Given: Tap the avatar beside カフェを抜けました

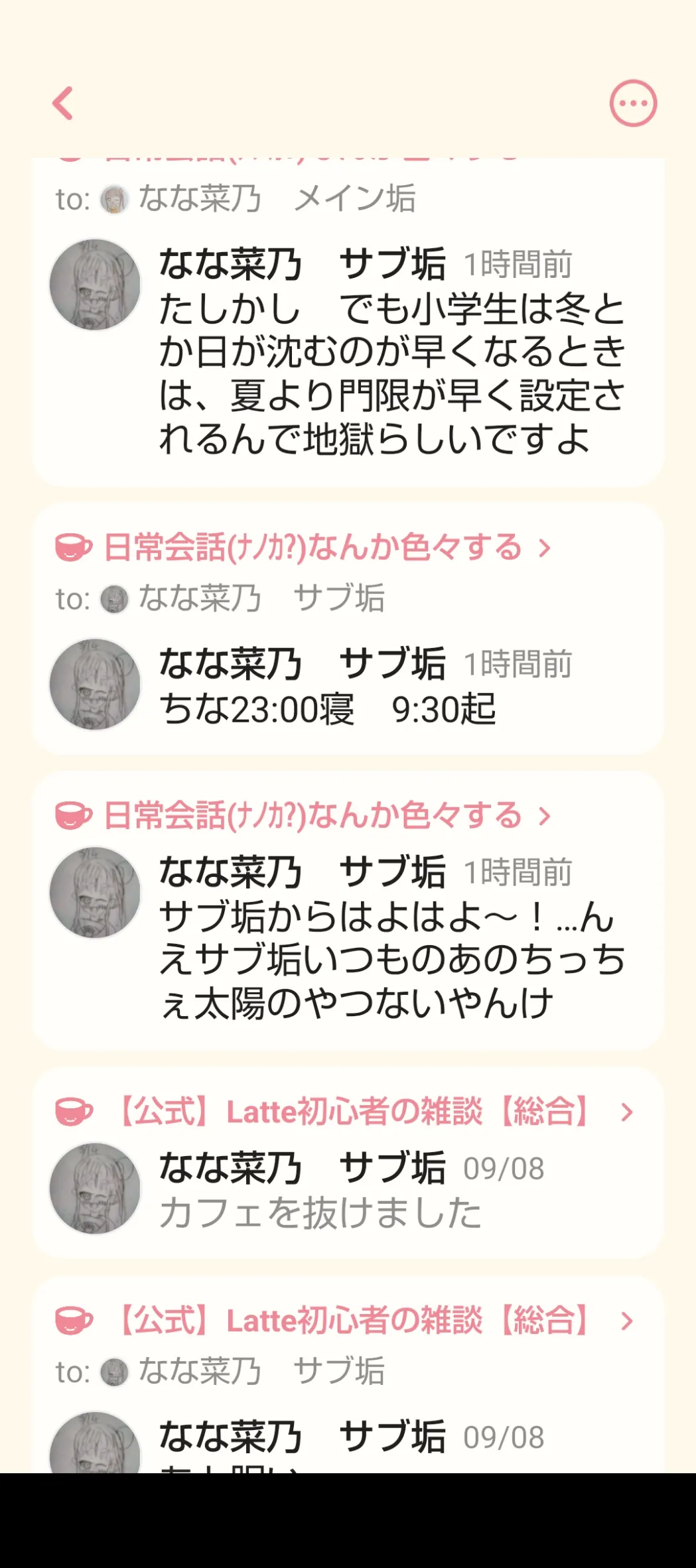Looking at the screenshot, I should [95, 1188].
